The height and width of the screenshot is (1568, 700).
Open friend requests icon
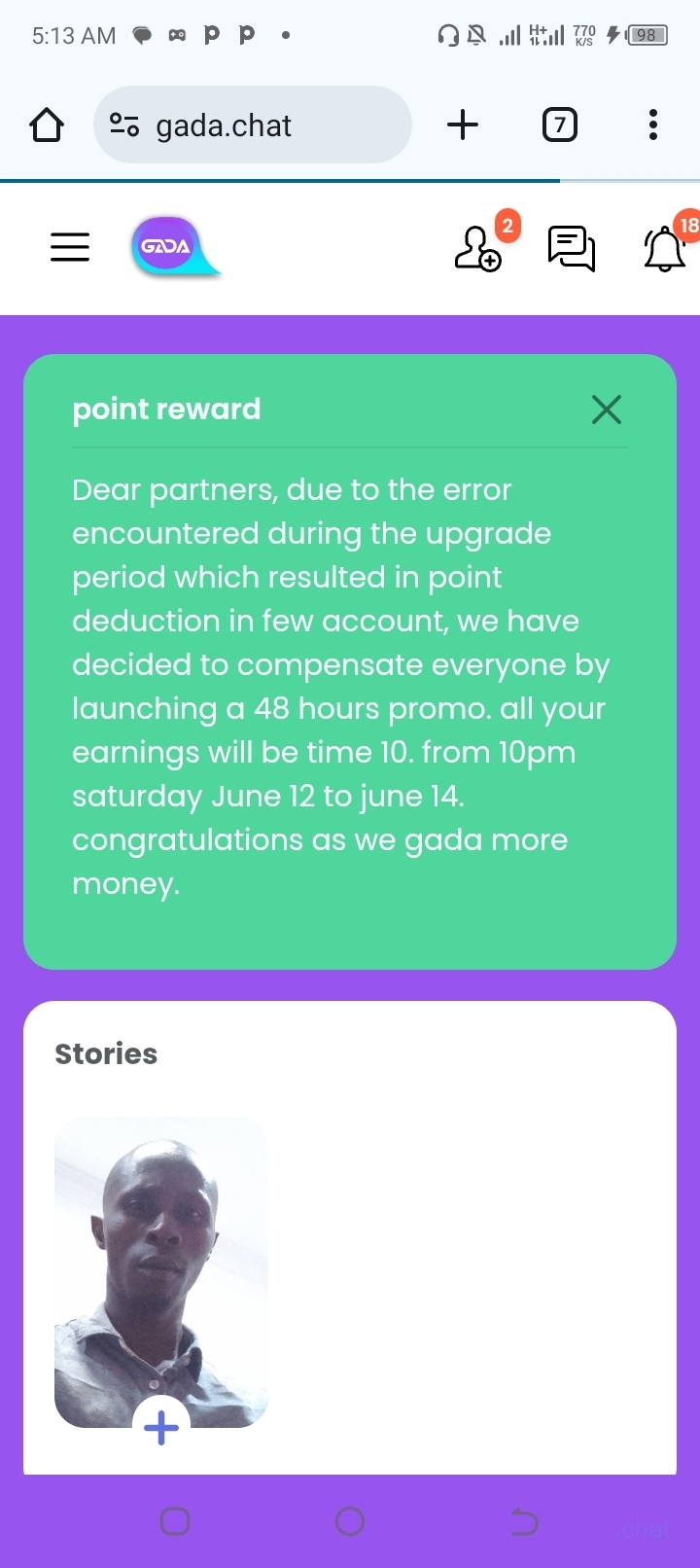477,248
